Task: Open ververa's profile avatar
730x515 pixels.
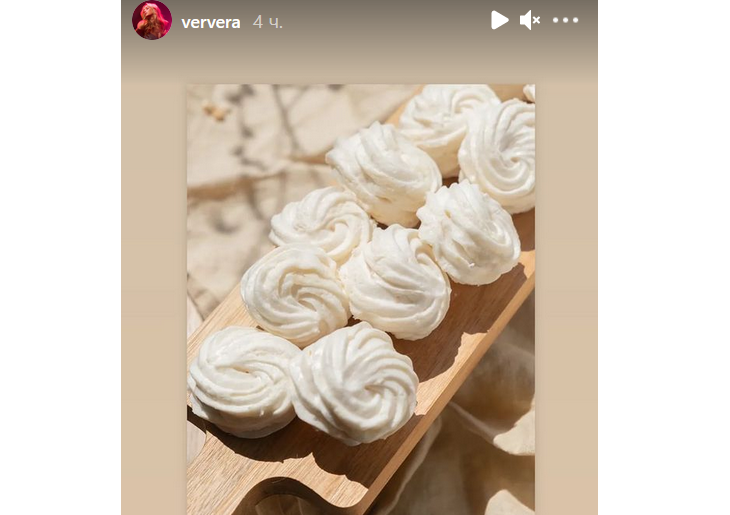Action: [152, 20]
